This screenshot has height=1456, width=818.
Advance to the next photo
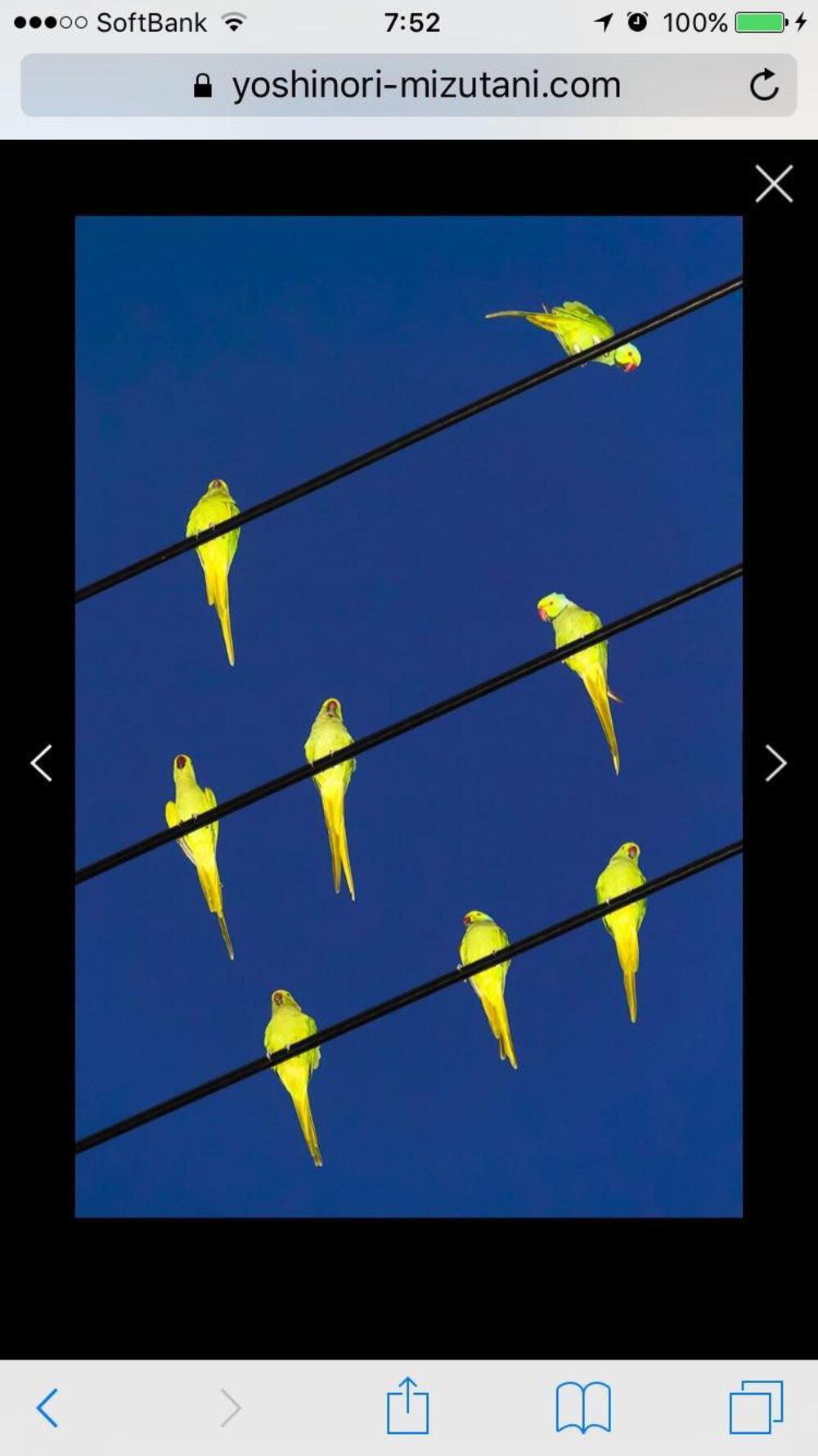click(x=775, y=763)
